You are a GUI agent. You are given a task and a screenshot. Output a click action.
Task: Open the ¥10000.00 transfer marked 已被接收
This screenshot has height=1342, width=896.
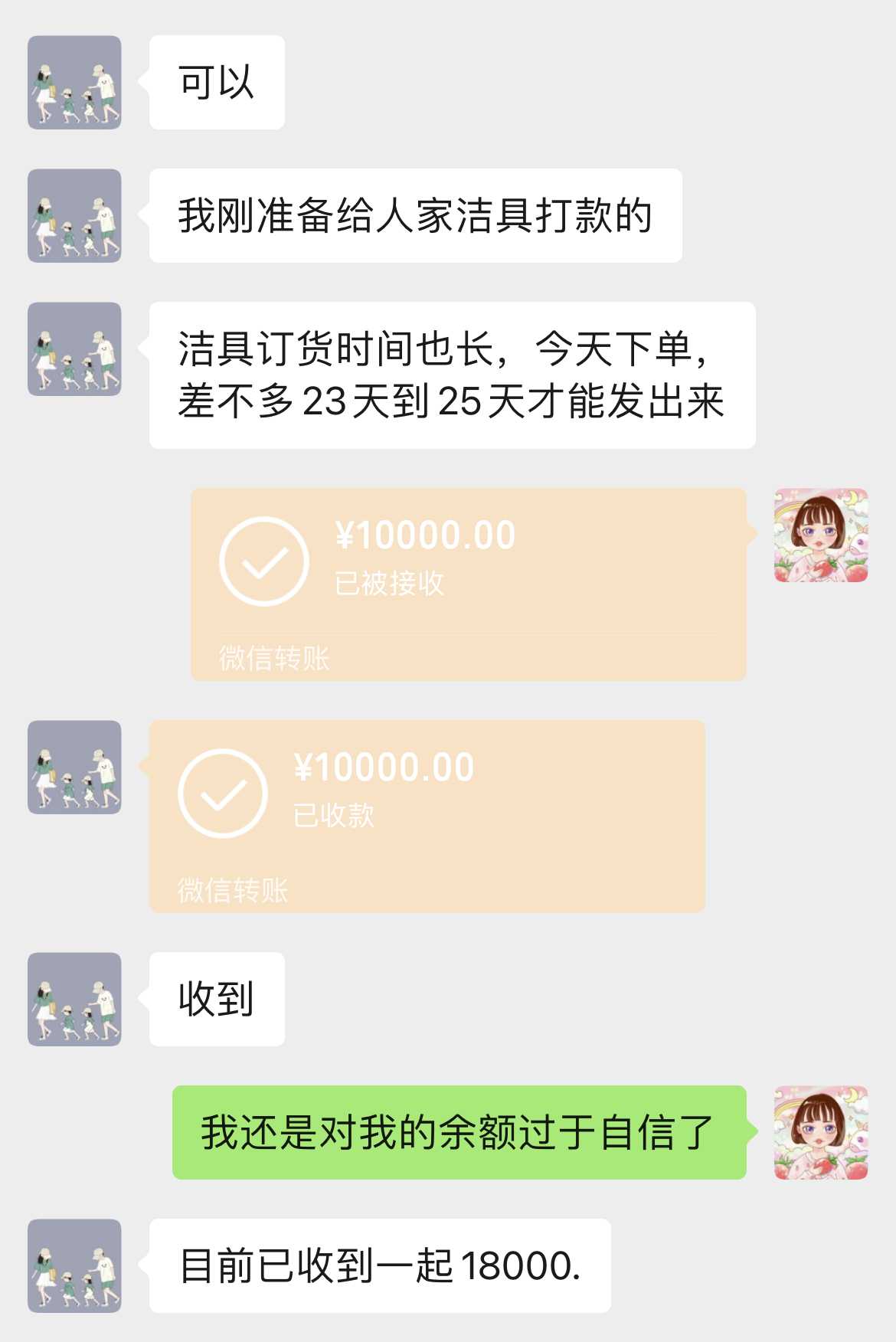coord(468,584)
